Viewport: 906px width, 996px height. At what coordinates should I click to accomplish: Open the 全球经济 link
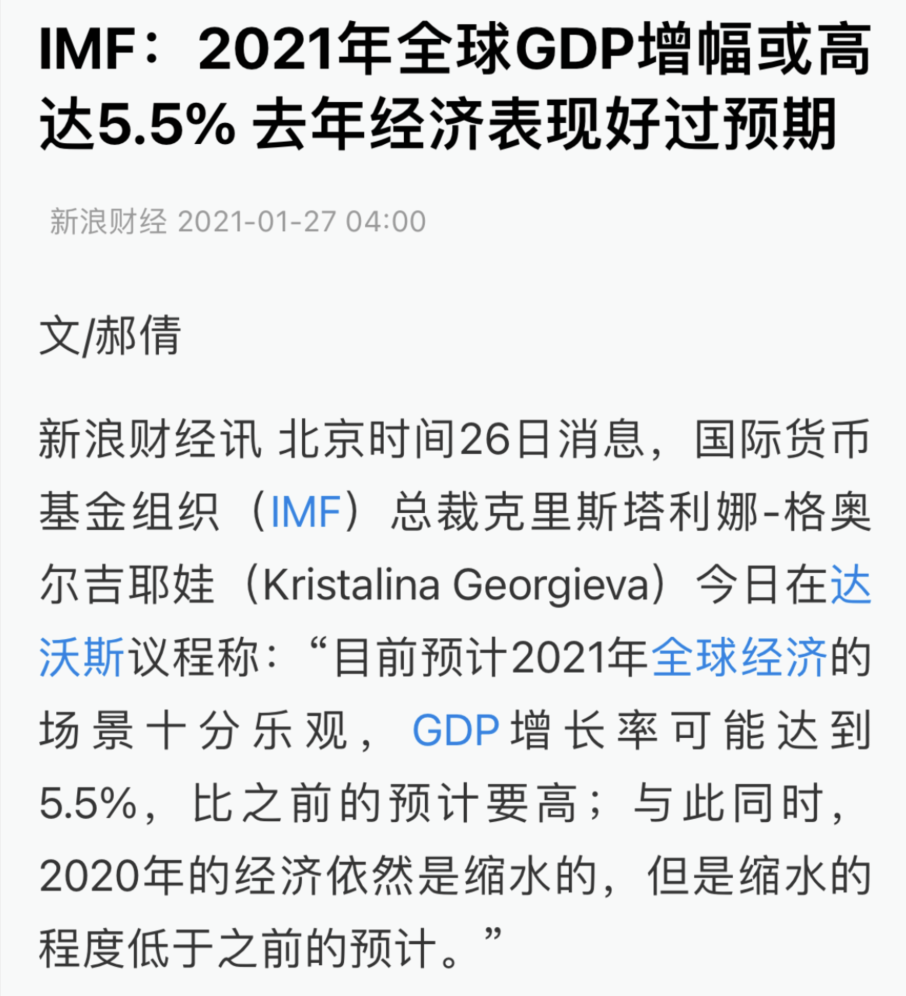point(738,660)
